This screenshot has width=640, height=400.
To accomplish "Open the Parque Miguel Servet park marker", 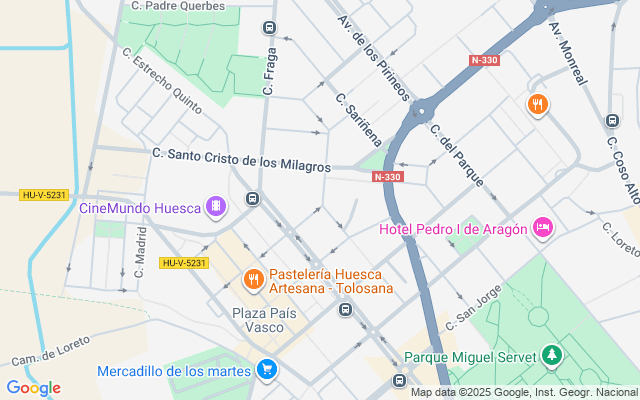I will [551, 355].
